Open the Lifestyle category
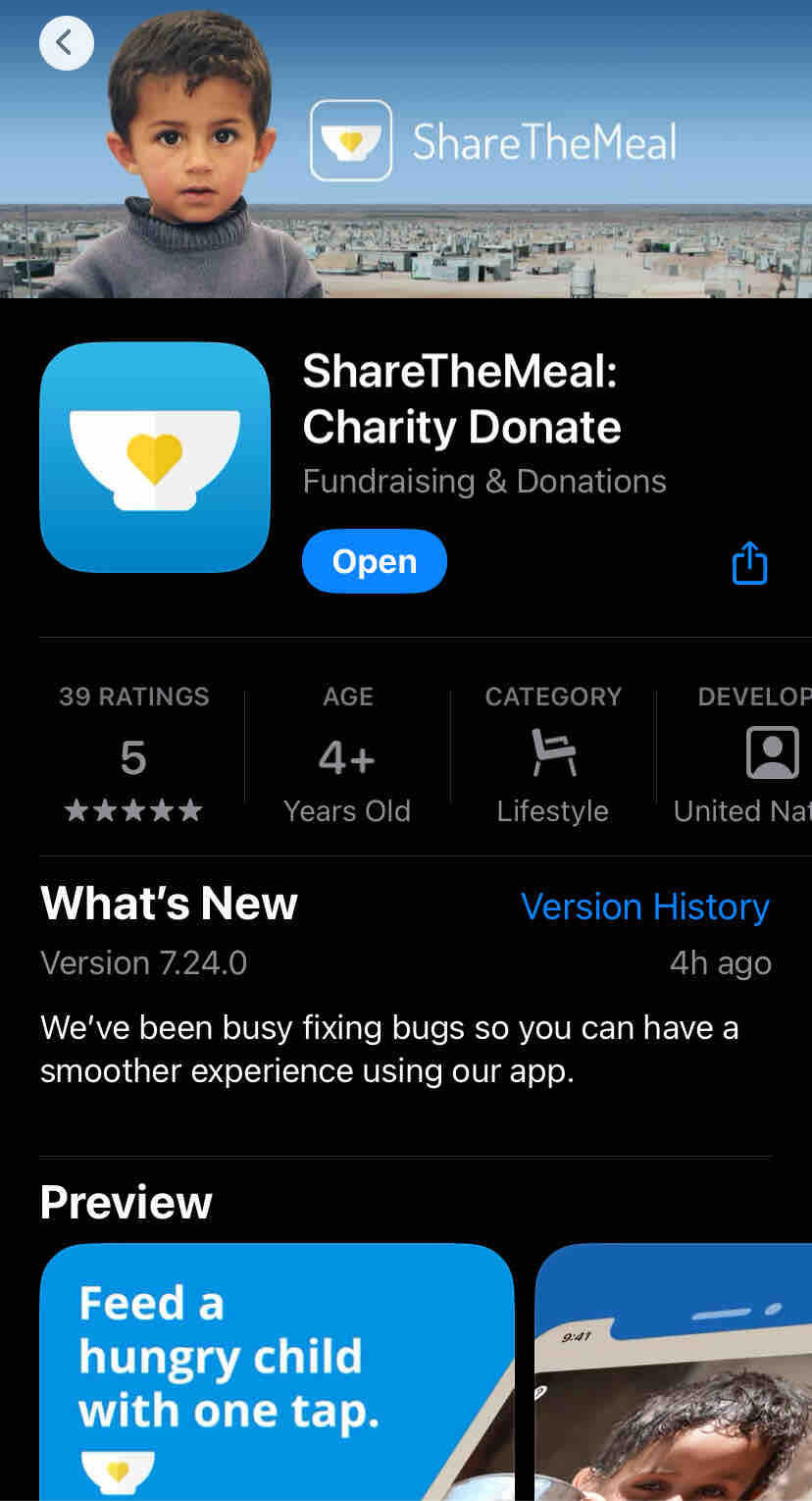Screen dimensions: 812x1501 (x=552, y=753)
